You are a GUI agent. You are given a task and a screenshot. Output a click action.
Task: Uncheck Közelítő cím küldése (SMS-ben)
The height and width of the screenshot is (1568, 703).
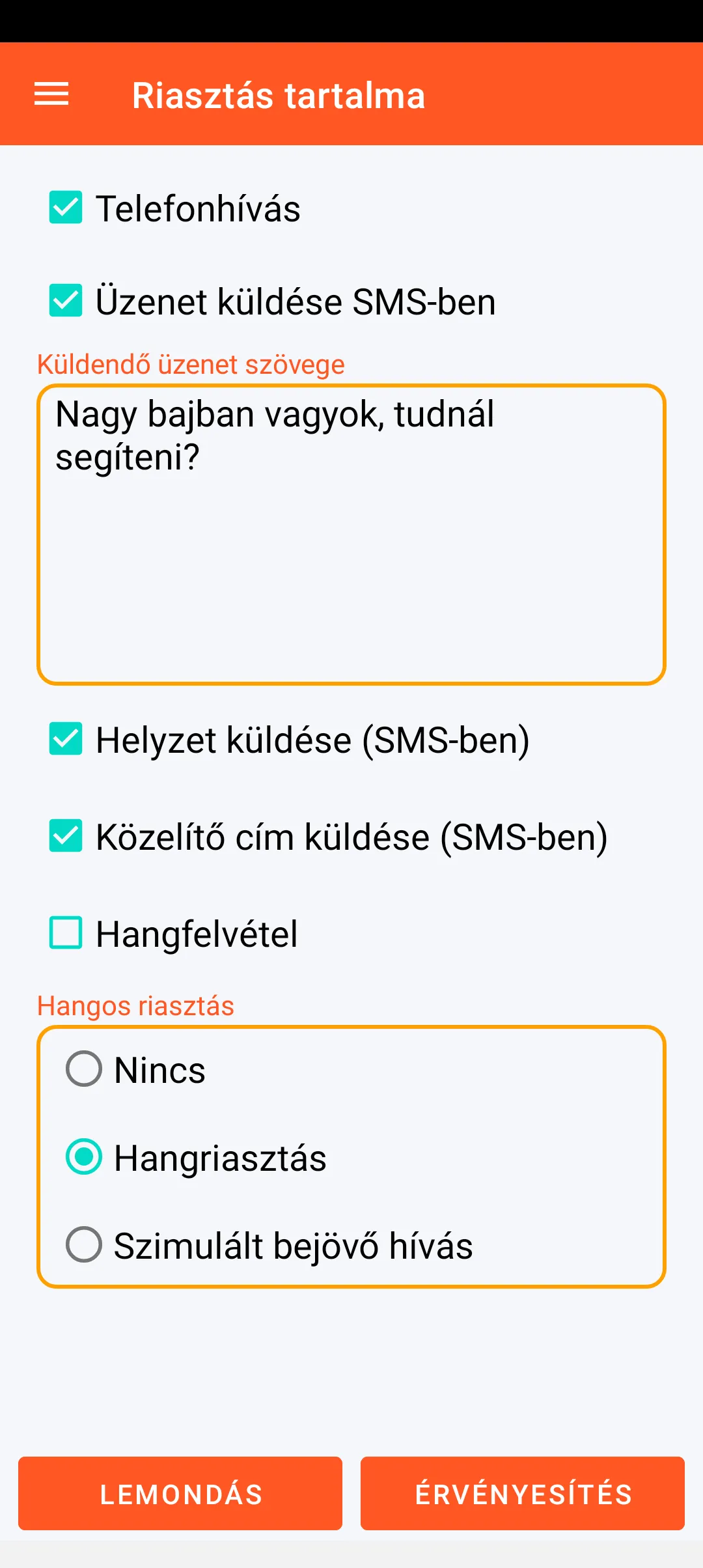tap(66, 836)
